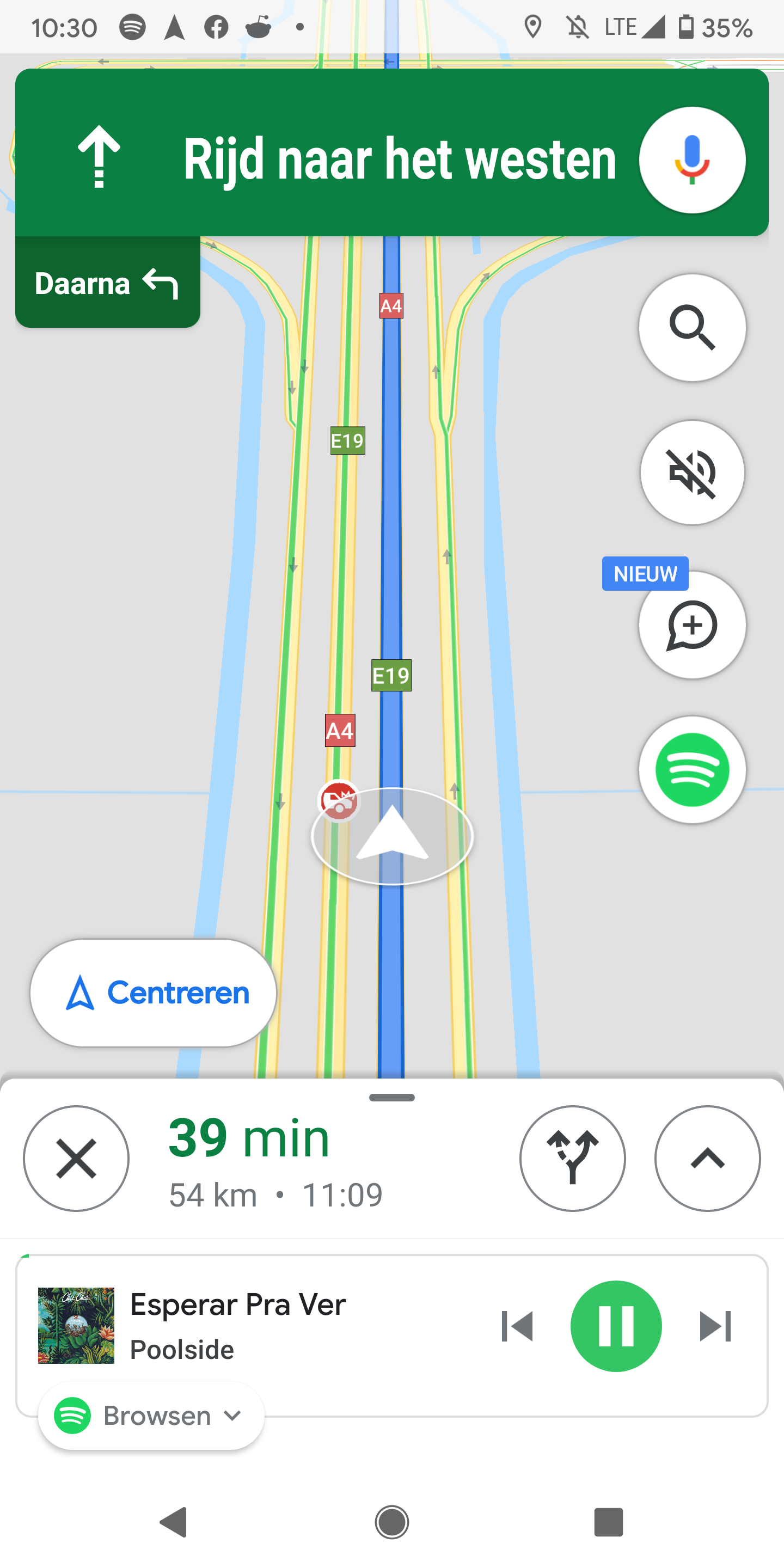This screenshot has height=1568, width=784.
Task: Open search along the route
Action: (x=692, y=328)
